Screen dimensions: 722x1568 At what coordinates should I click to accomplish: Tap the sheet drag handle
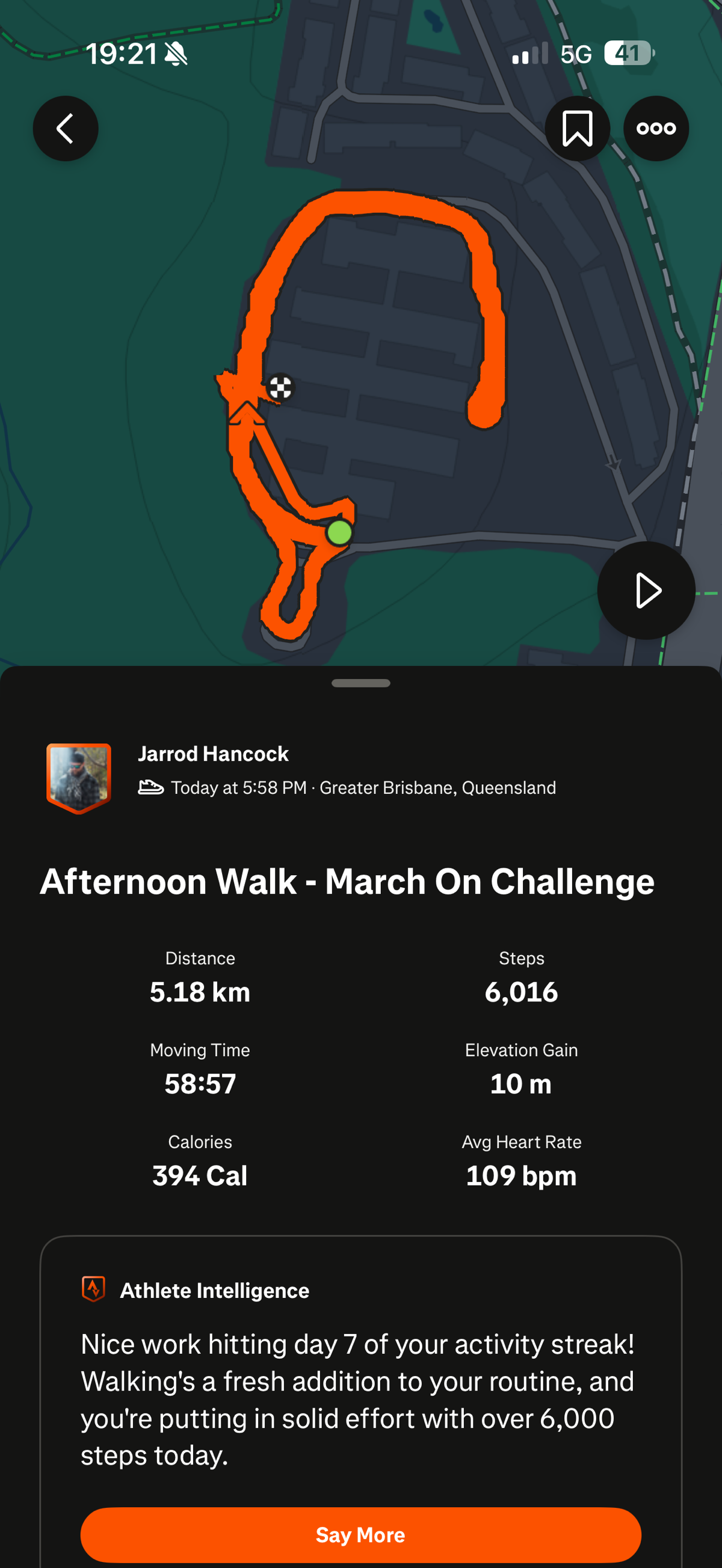tap(360, 683)
